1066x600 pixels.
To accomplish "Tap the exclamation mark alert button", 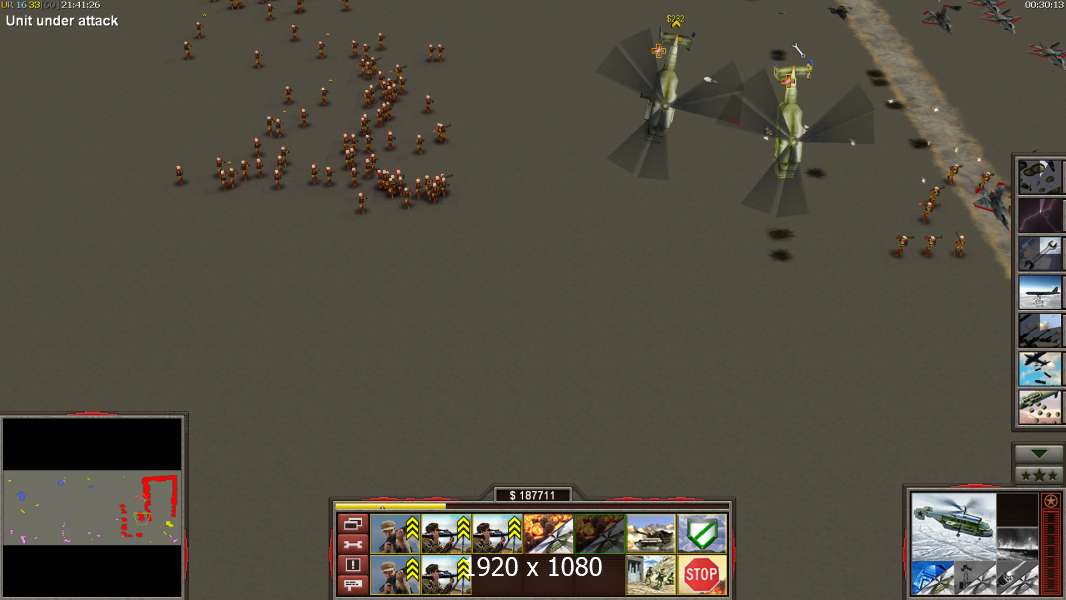I will coord(353,565).
